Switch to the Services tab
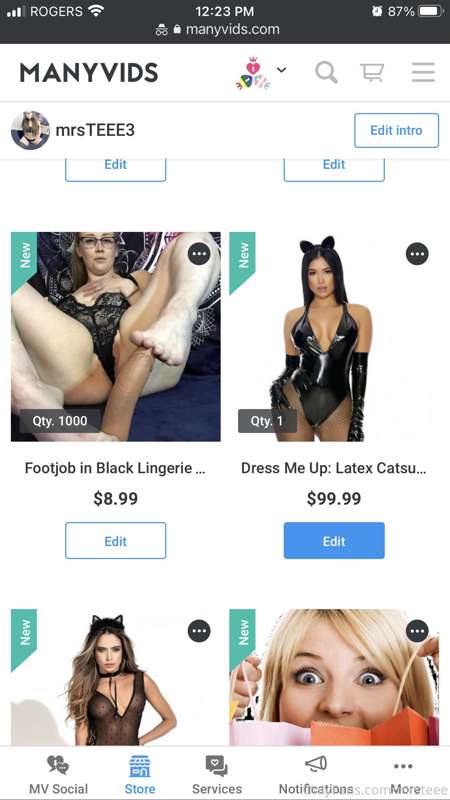The height and width of the screenshot is (800, 450). 217,775
